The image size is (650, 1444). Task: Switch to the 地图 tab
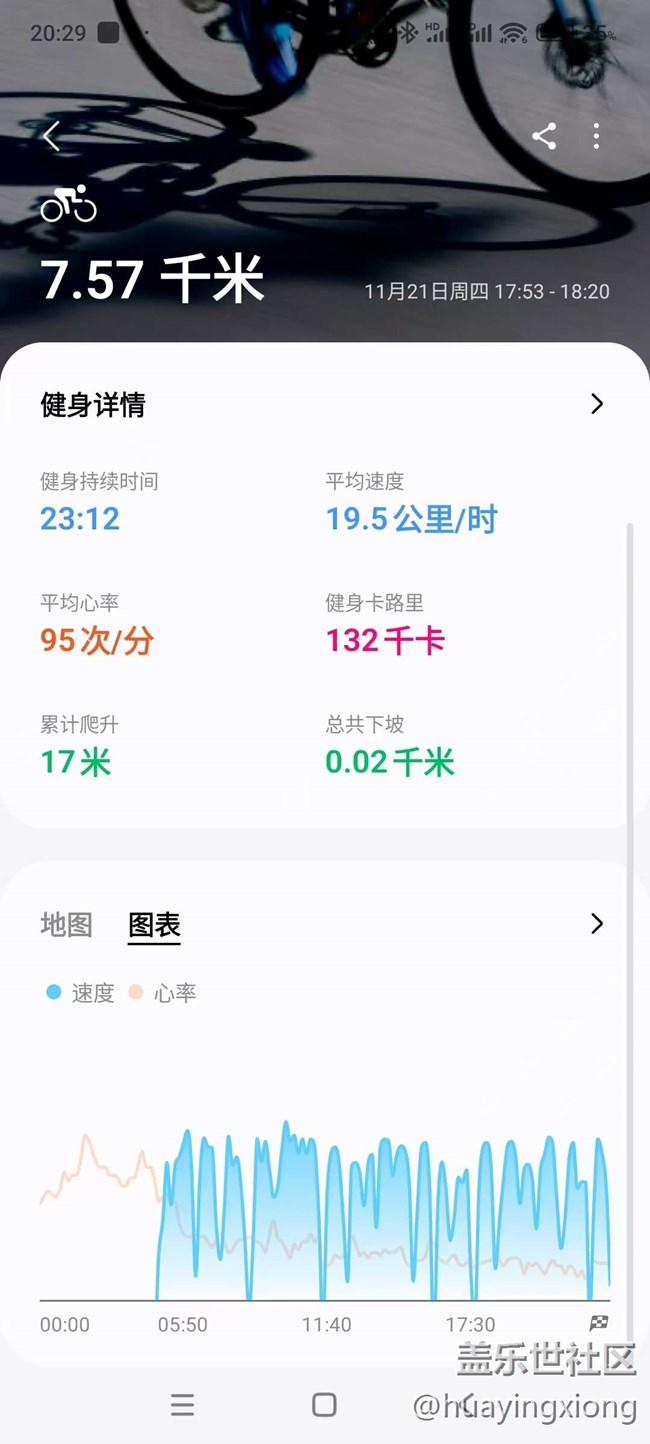66,925
